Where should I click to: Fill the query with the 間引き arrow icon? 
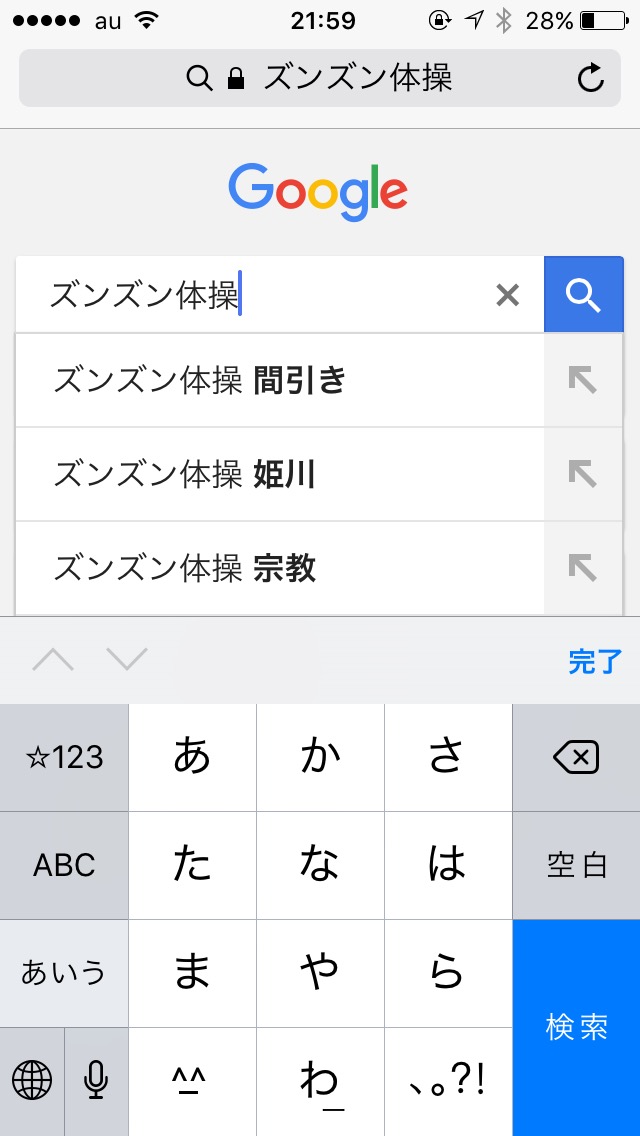click(x=583, y=380)
